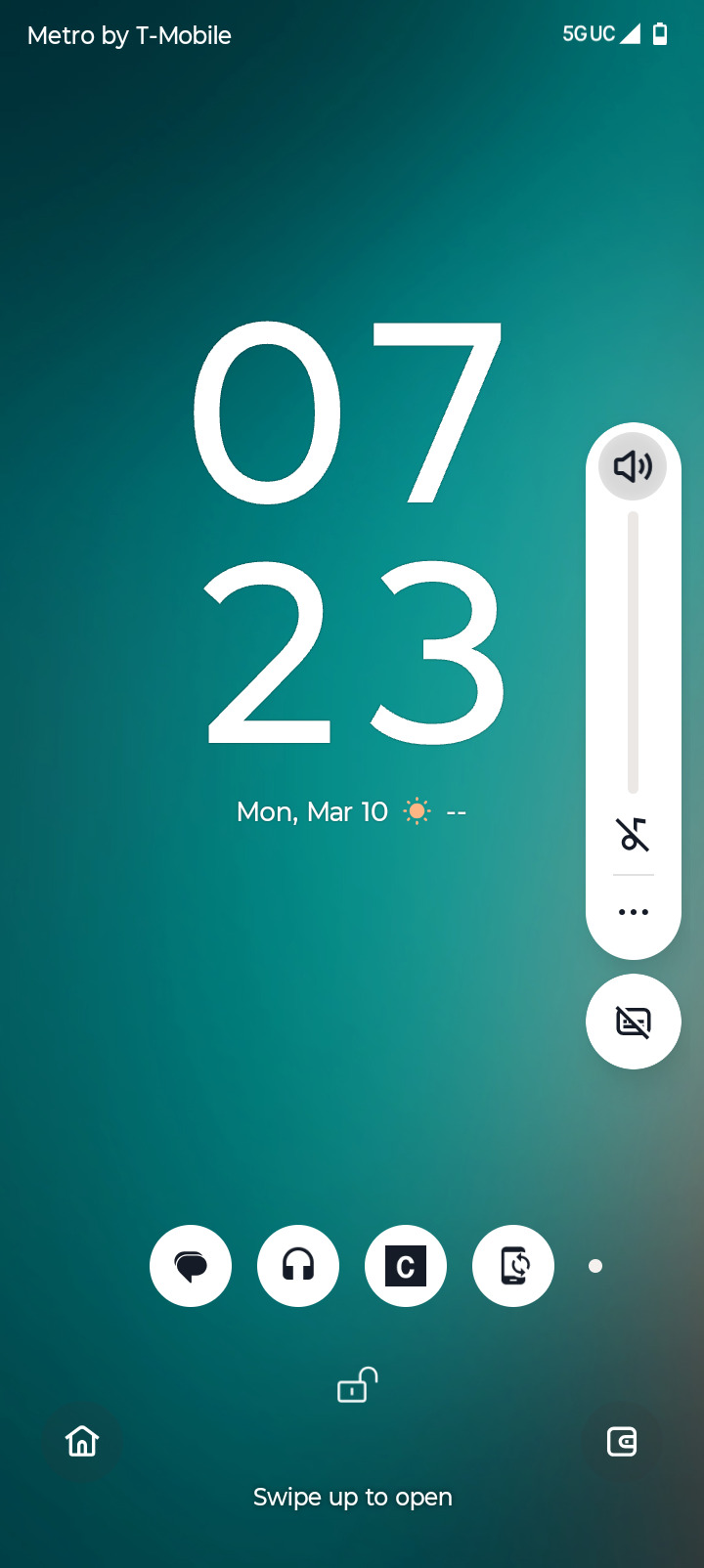Tap the ringer volume speaker icon
The image size is (704, 1568).
(633, 466)
